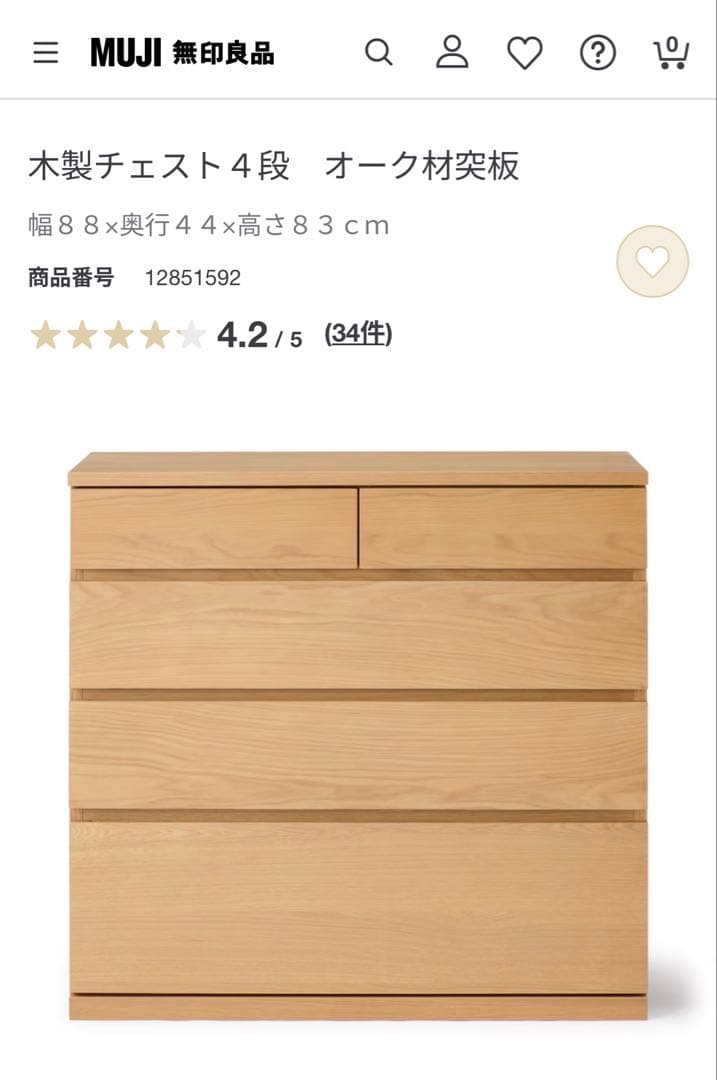Open the help question mark icon
717x1080 pixels.
click(x=598, y=53)
